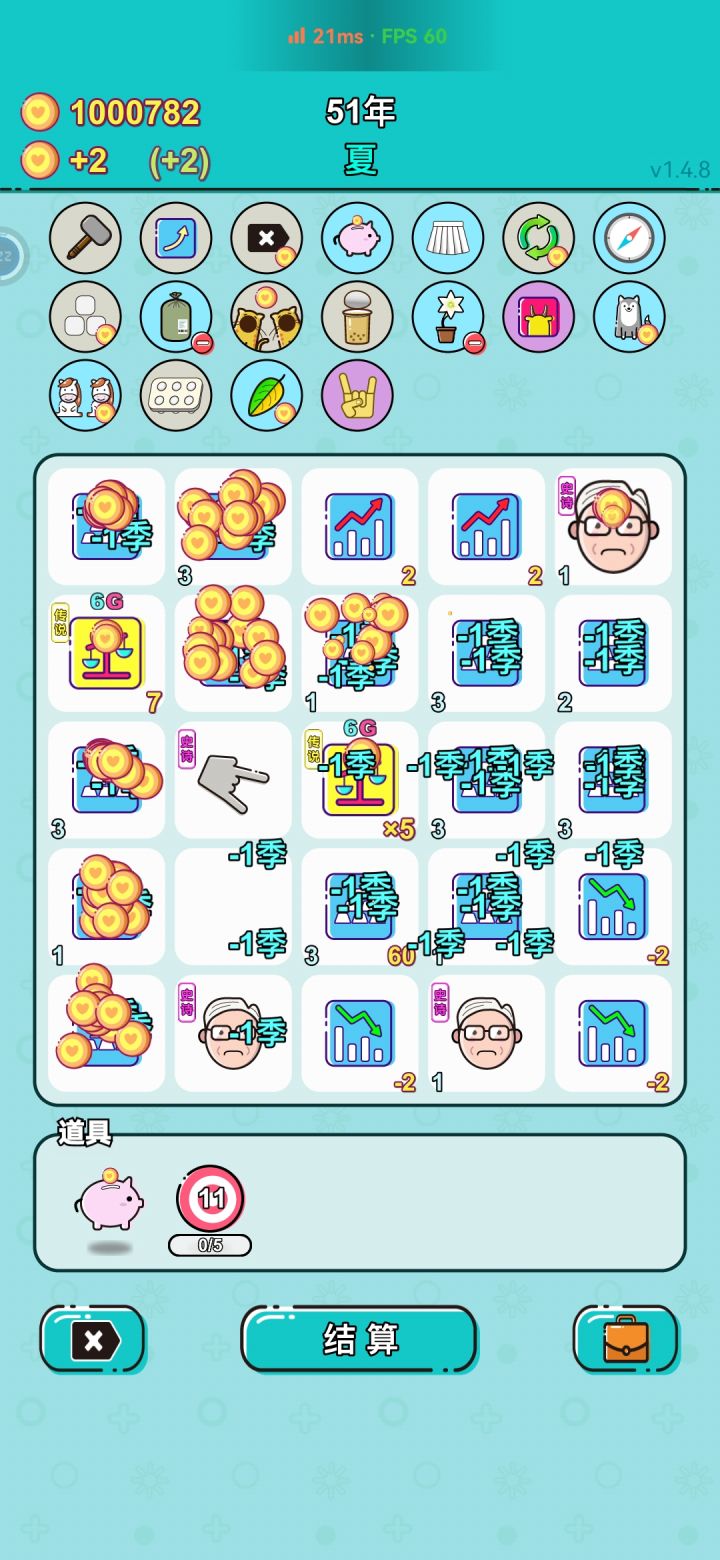Select the pleated skirt icon
Image resolution: width=720 pixels, height=1560 pixels.
447,238
